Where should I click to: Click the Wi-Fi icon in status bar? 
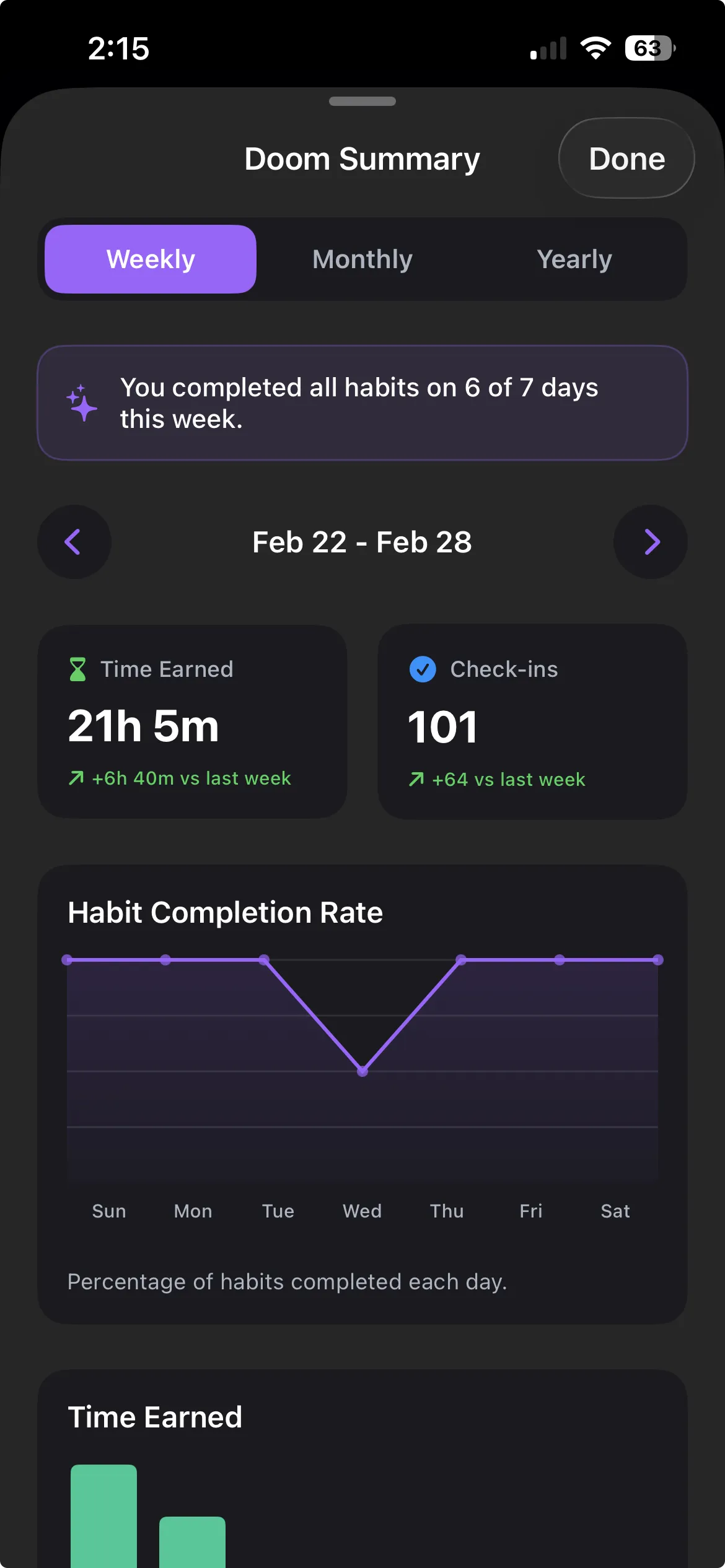[x=595, y=47]
